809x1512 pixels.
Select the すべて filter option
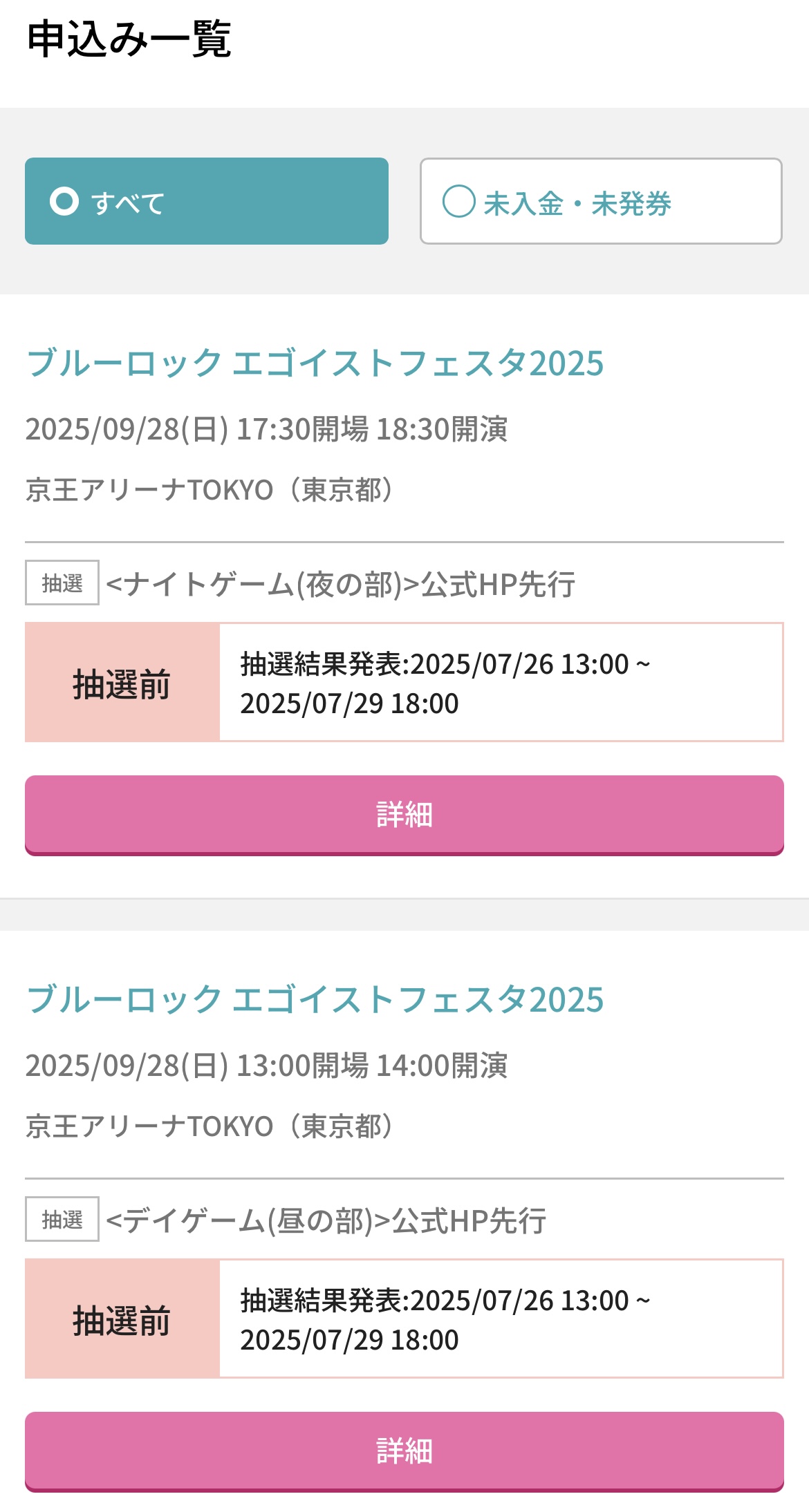[207, 201]
